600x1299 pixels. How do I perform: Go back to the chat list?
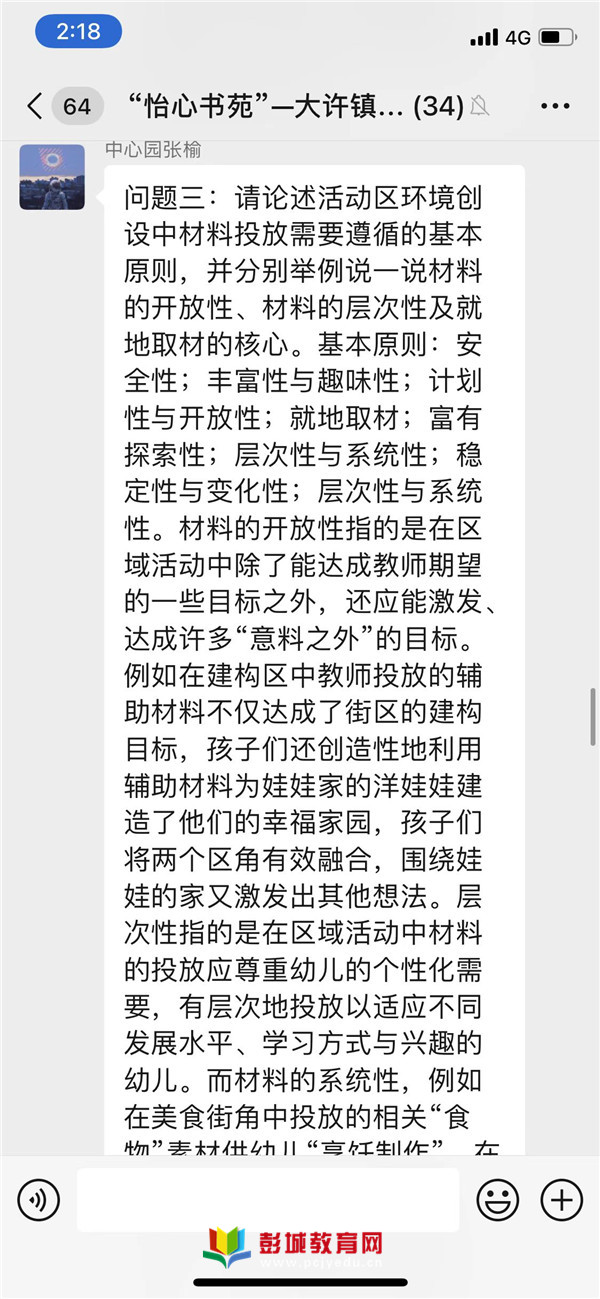click(x=36, y=106)
